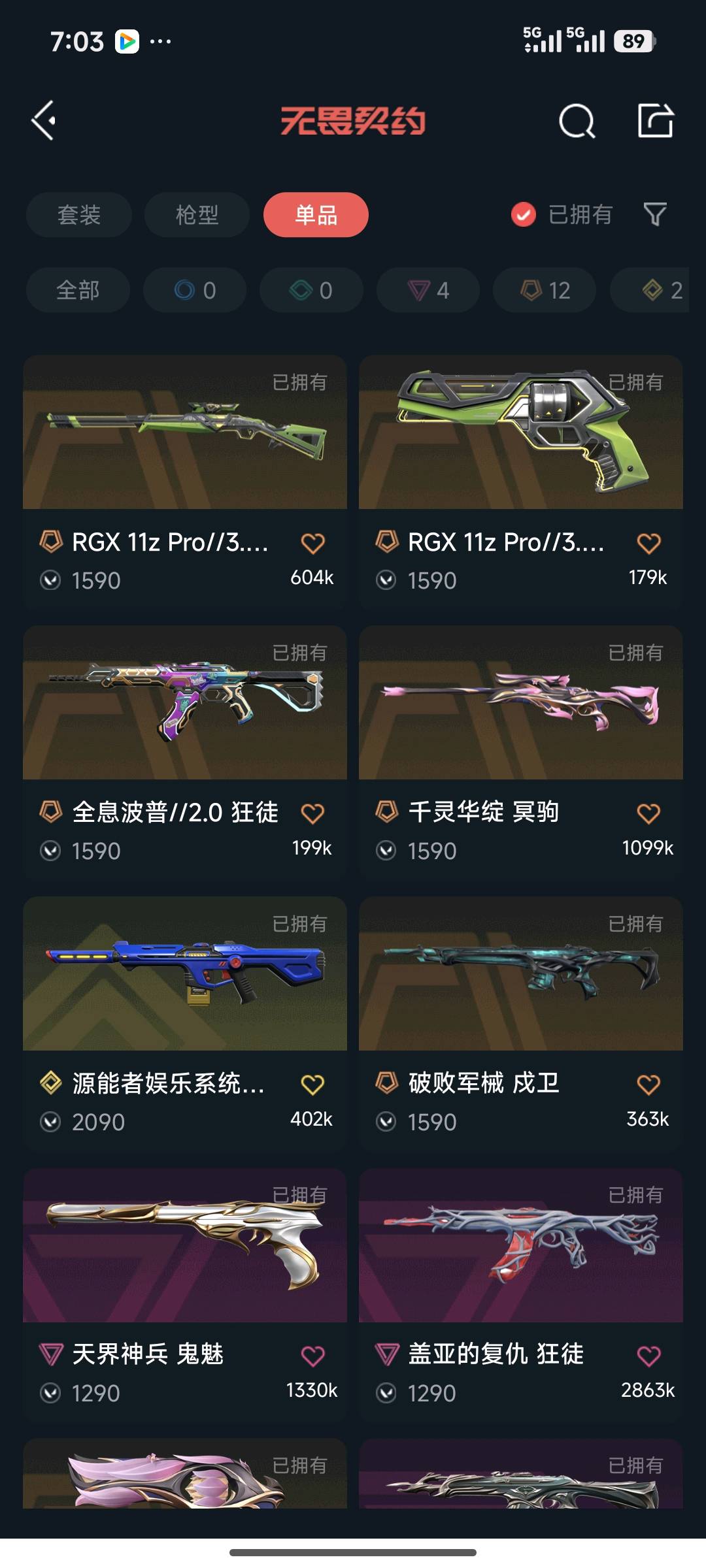Open the funnel filter icon
This screenshot has height=1568, width=706.
point(655,214)
